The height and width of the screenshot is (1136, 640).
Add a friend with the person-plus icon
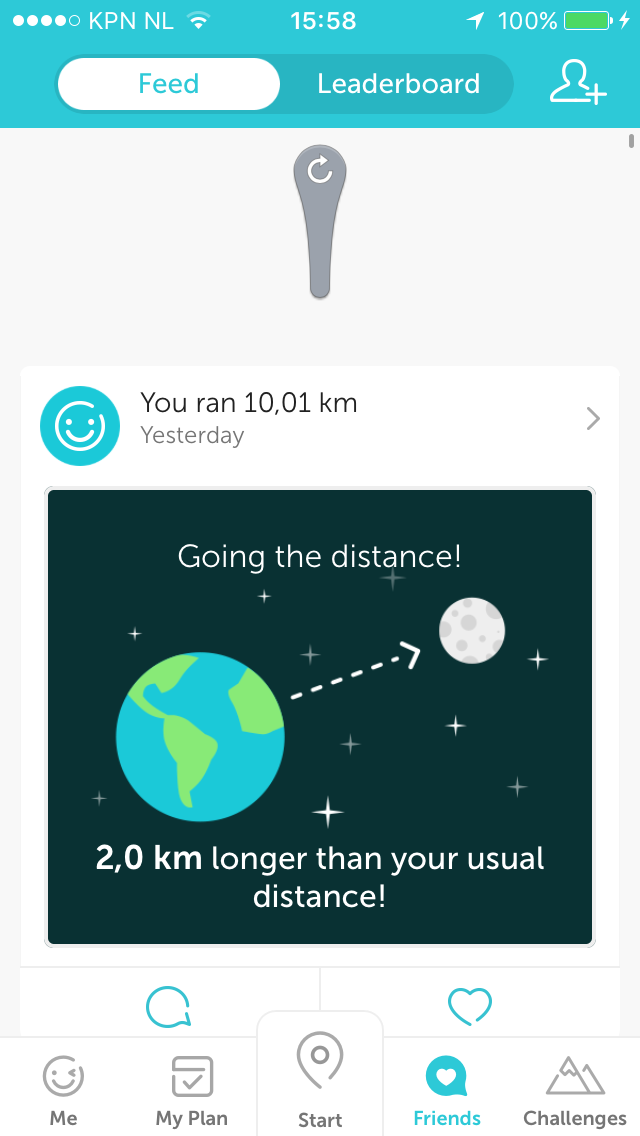577,83
